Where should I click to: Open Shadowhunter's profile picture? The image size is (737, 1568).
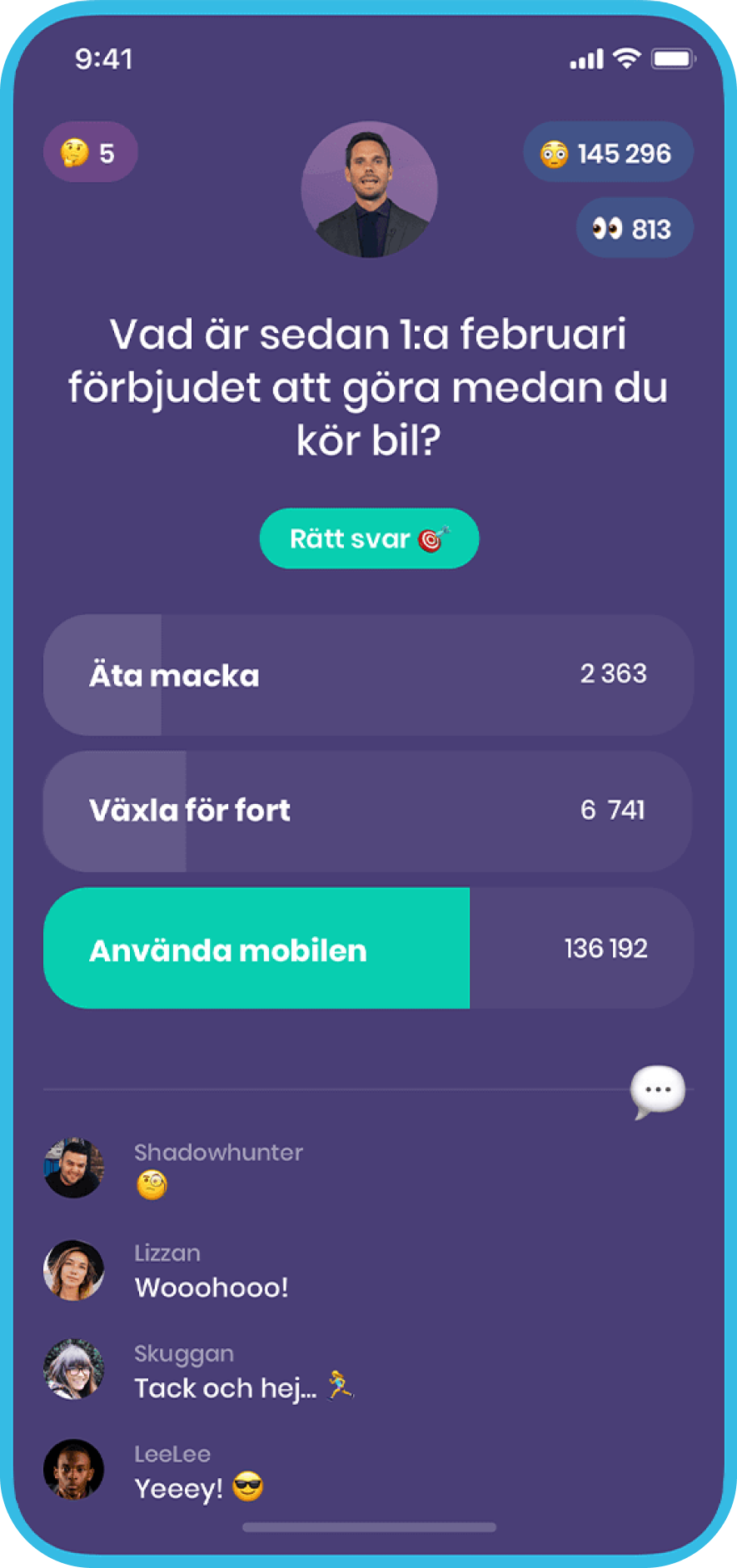coord(74,1168)
